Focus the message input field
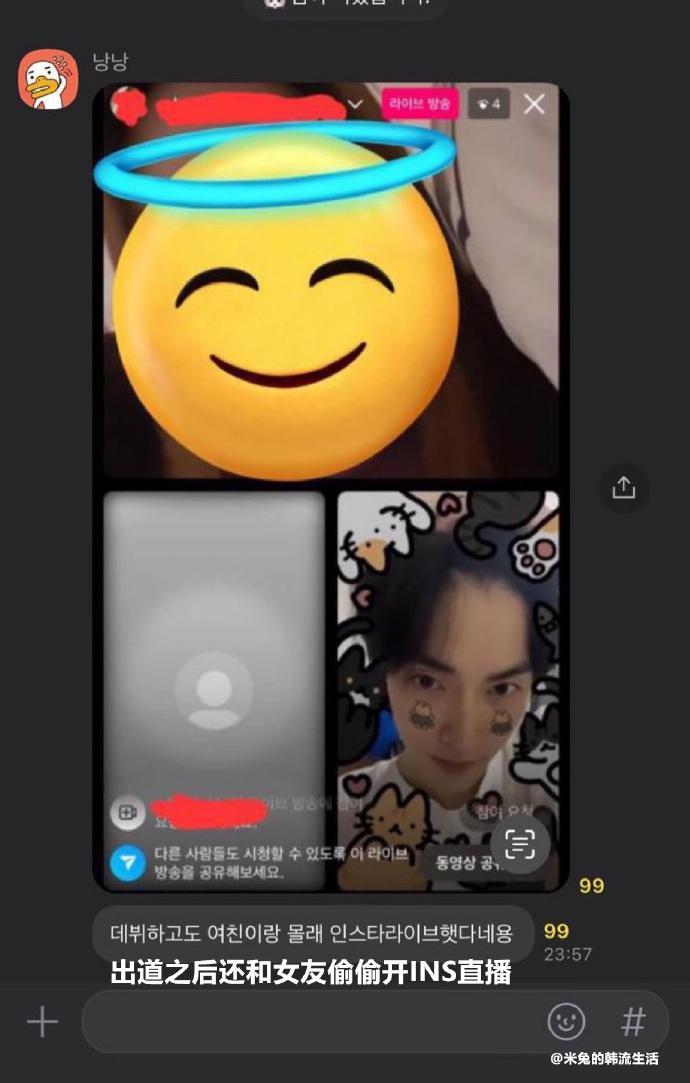690x1083 pixels. pos(310,1021)
